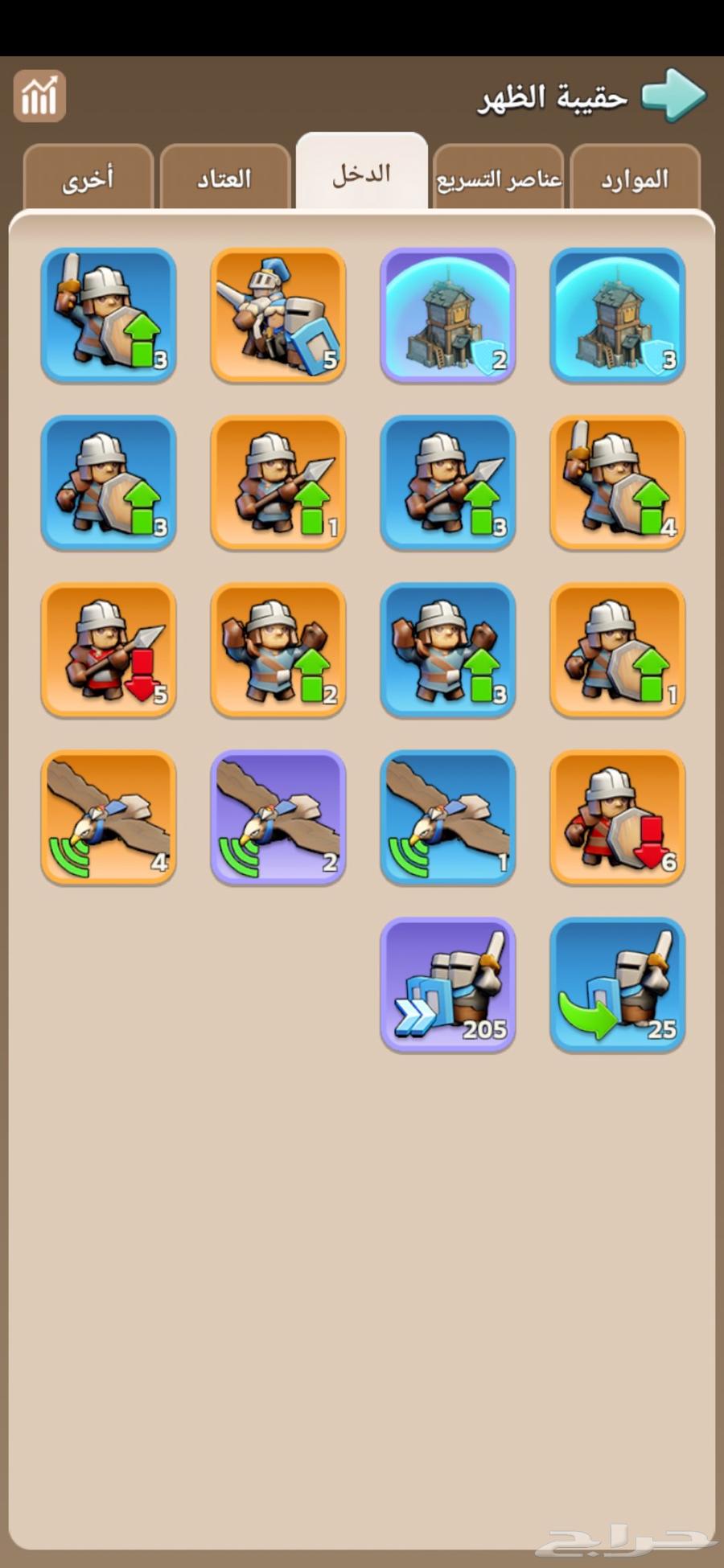The height and width of the screenshot is (1568, 724).
Task: Select the orange flexing soldier boost with 2
Action: point(278,650)
